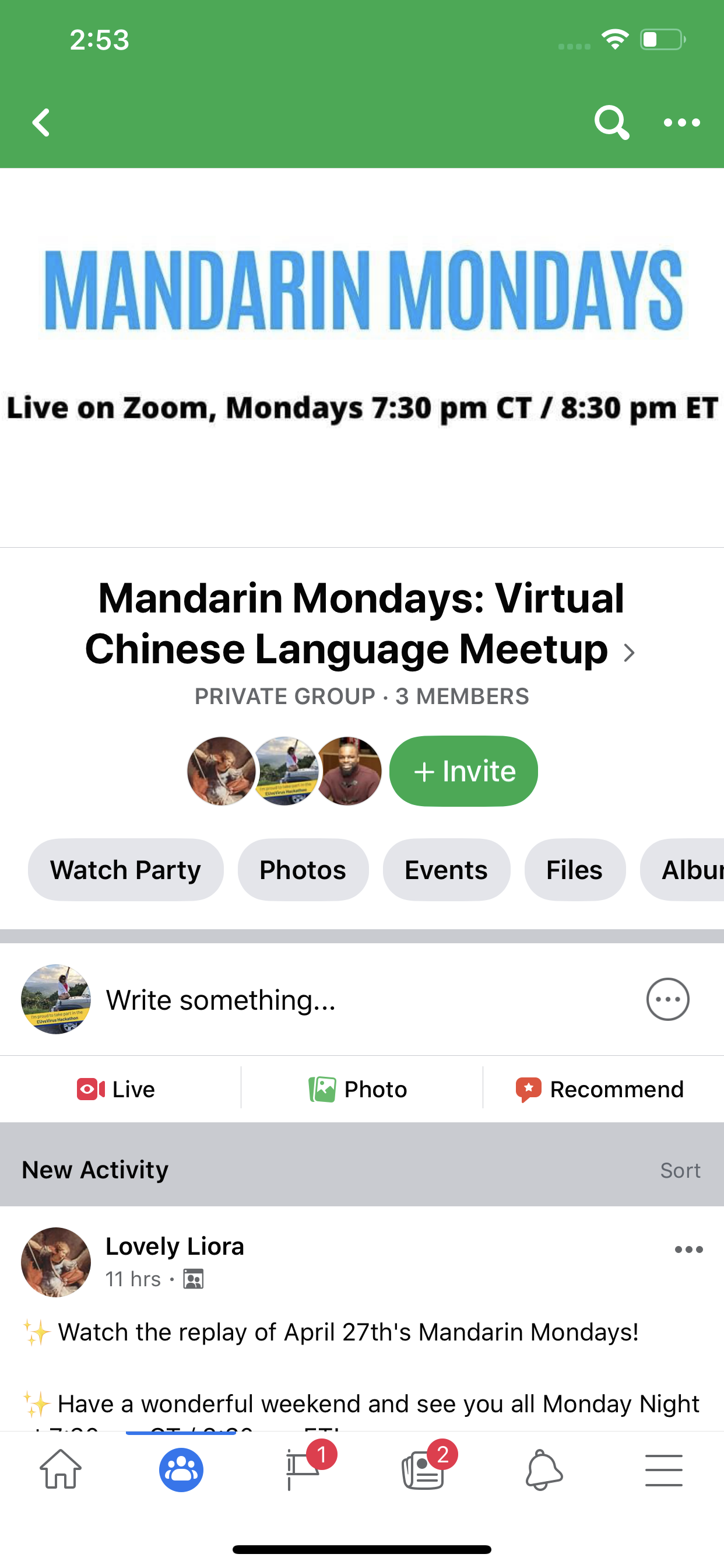Viewport: 724px width, 1568px height.
Task: Open more post options beside composer
Action: click(667, 999)
